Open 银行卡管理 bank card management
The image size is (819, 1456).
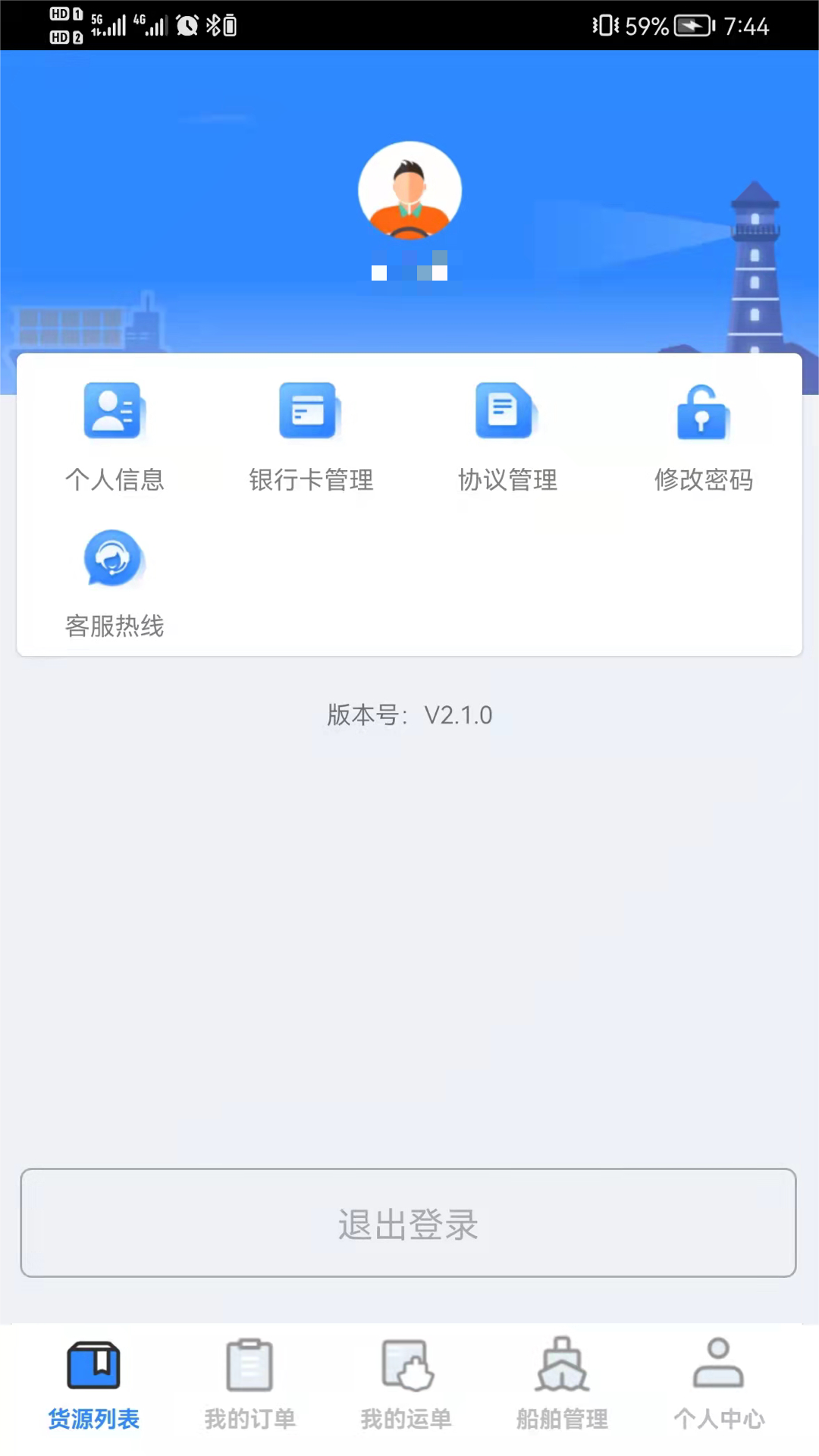pos(310,436)
